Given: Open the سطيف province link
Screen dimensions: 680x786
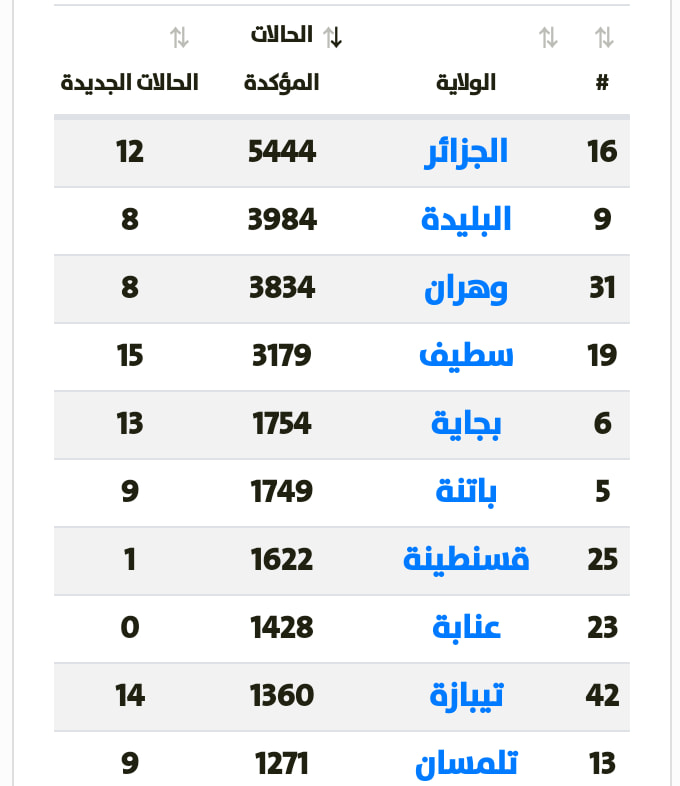Looking at the screenshot, I should (466, 355).
